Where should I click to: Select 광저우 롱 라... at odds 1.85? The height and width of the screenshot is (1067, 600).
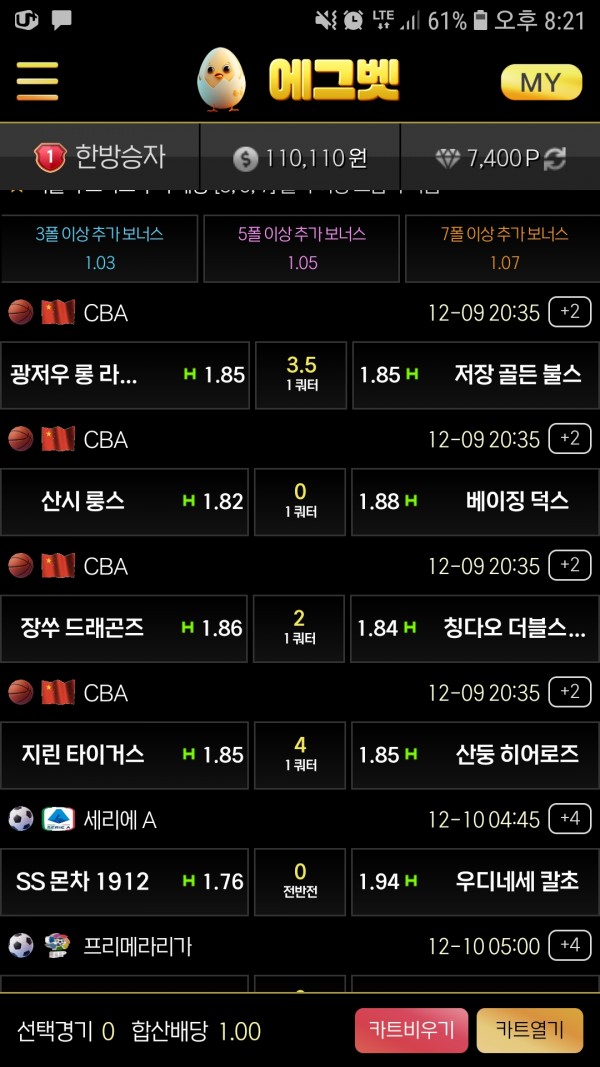click(125, 375)
